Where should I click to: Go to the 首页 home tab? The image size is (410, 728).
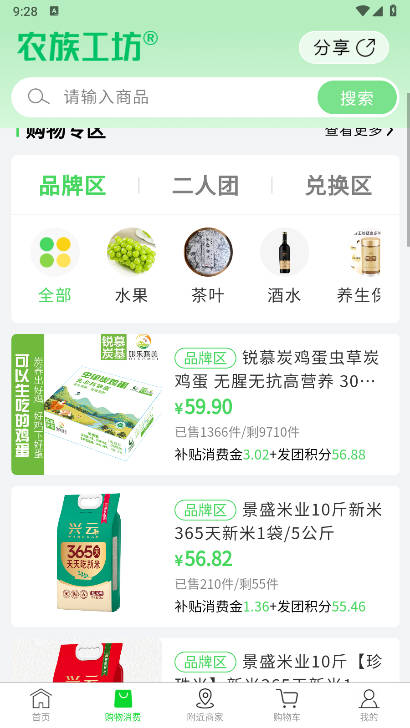(x=41, y=705)
